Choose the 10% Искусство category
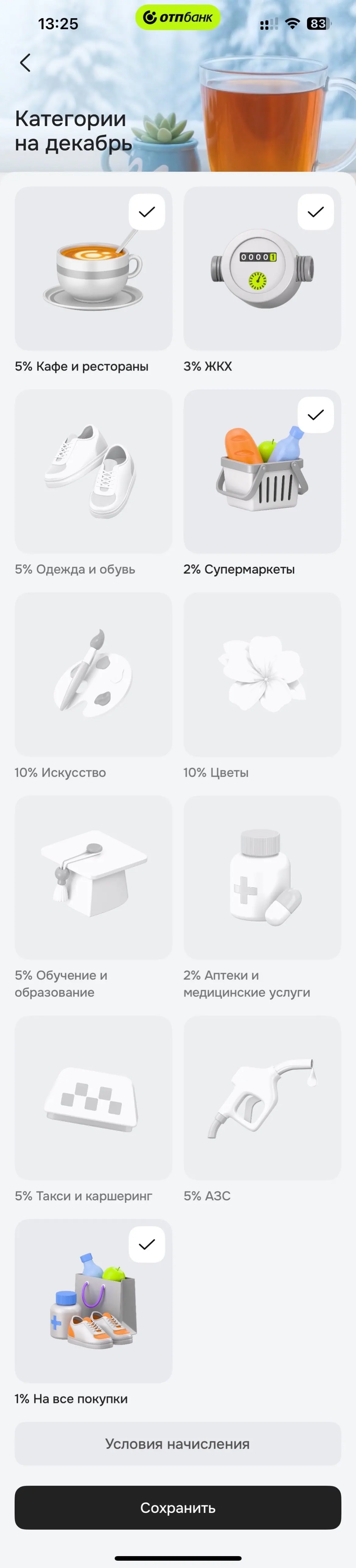356x1568 pixels. point(93,674)
